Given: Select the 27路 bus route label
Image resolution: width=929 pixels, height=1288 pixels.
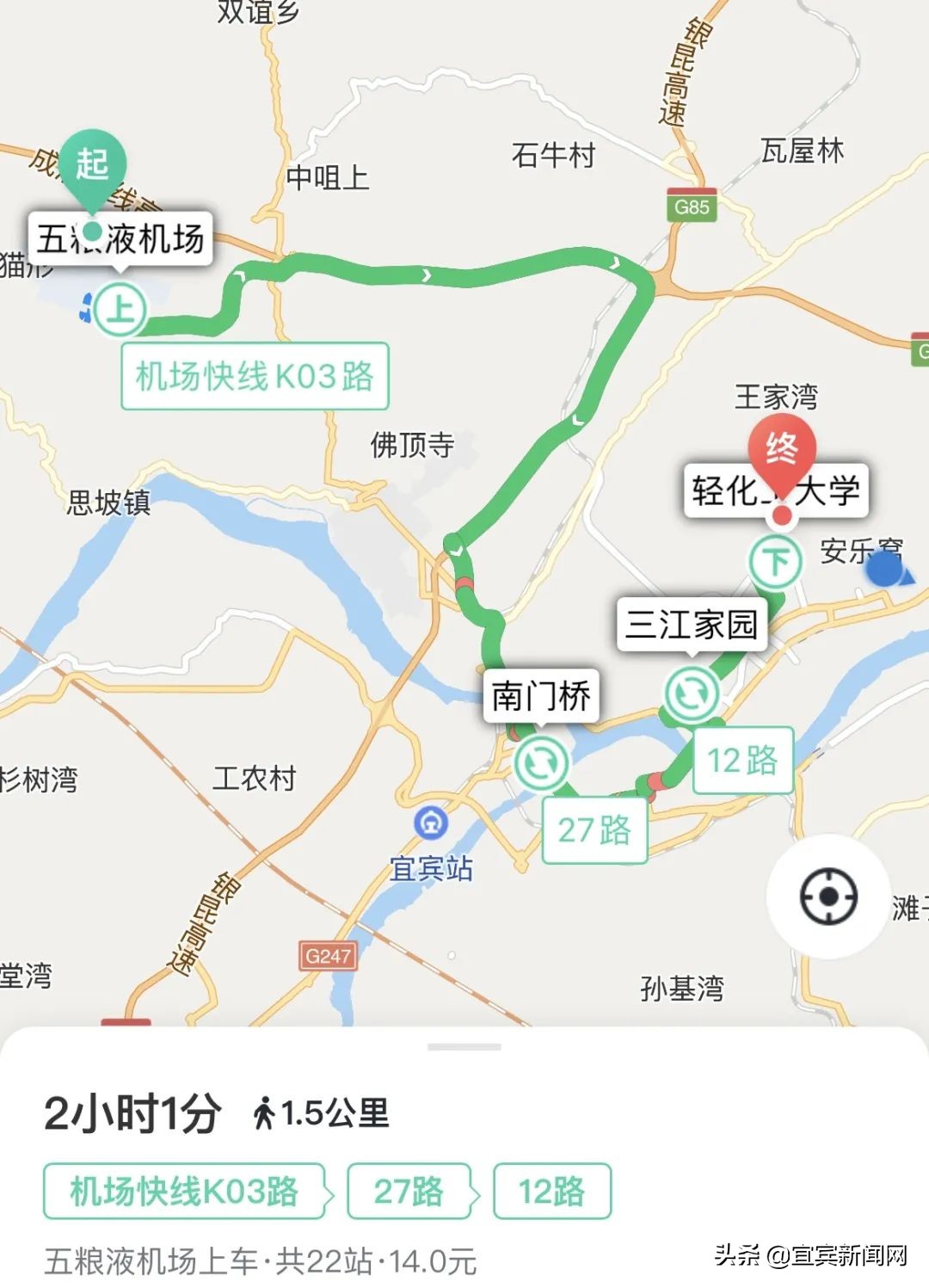Looking at the screenshot, I should point(595,831).
